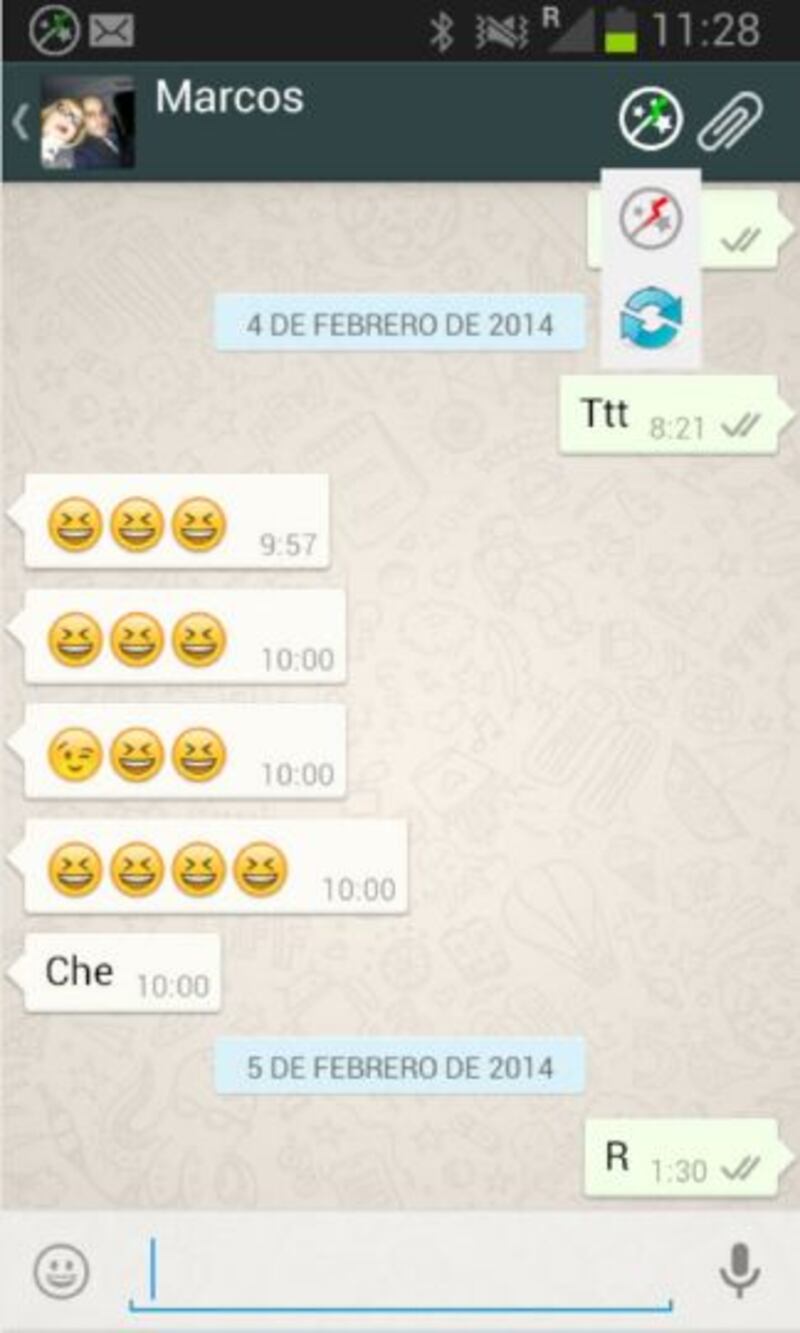Screen dimensions: 800x1333
Task: Tap the magic wand icon in toolbar
Action: pyautogui.click(x=650, y=121)
